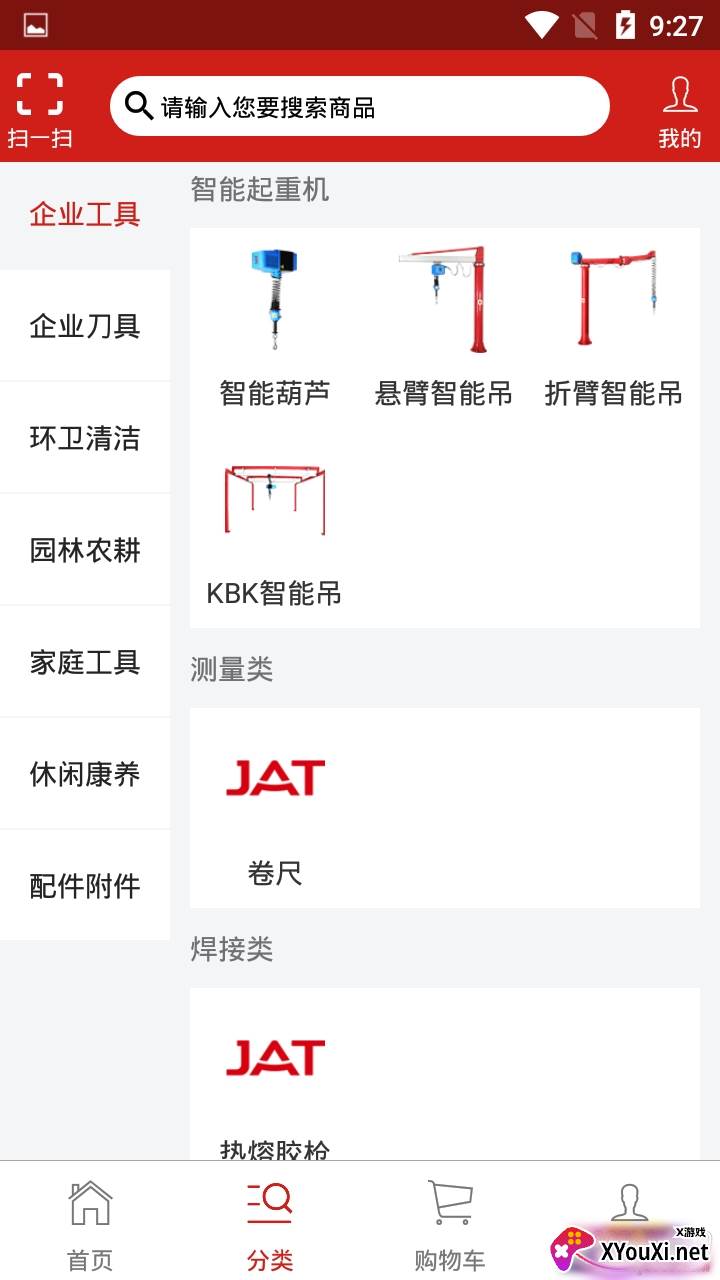
Task: Show the 配件附件 category
Action: [x=85, y=886]
